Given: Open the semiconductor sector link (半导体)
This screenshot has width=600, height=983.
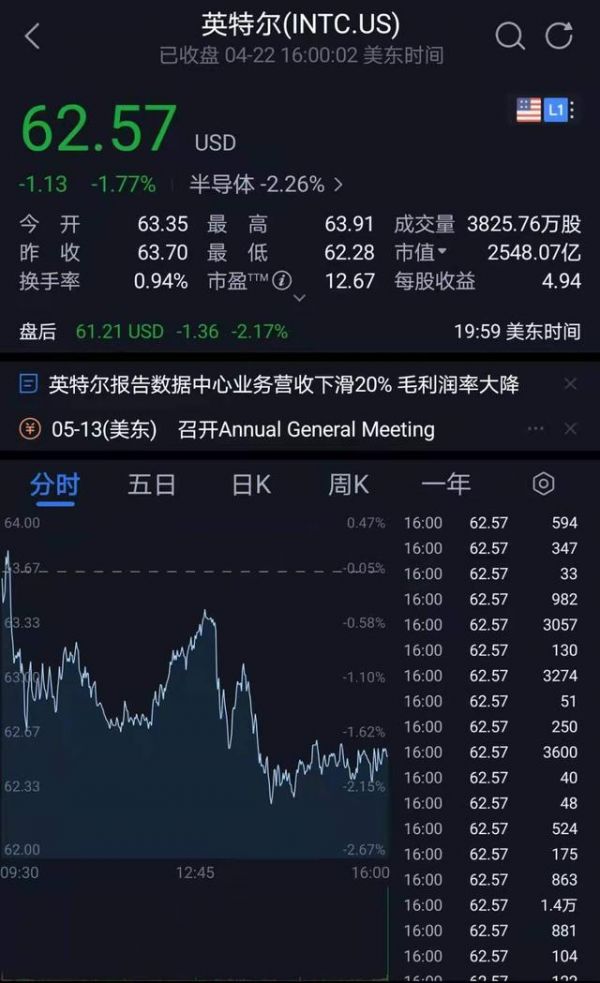Looking at the screenshot, I should [266, 184].
